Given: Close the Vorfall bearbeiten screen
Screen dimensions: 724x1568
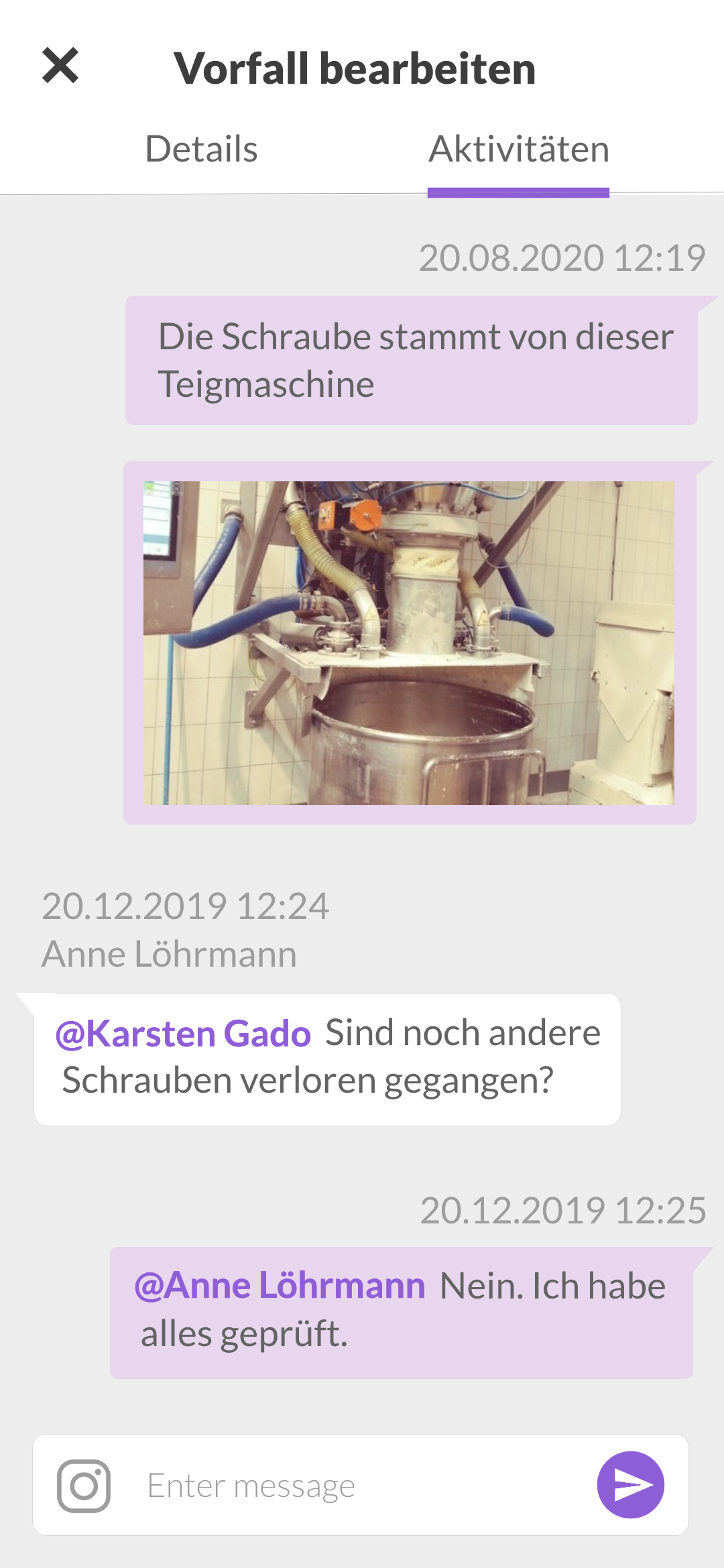Looking at the screenshot, I should click(x=60, y=66).
